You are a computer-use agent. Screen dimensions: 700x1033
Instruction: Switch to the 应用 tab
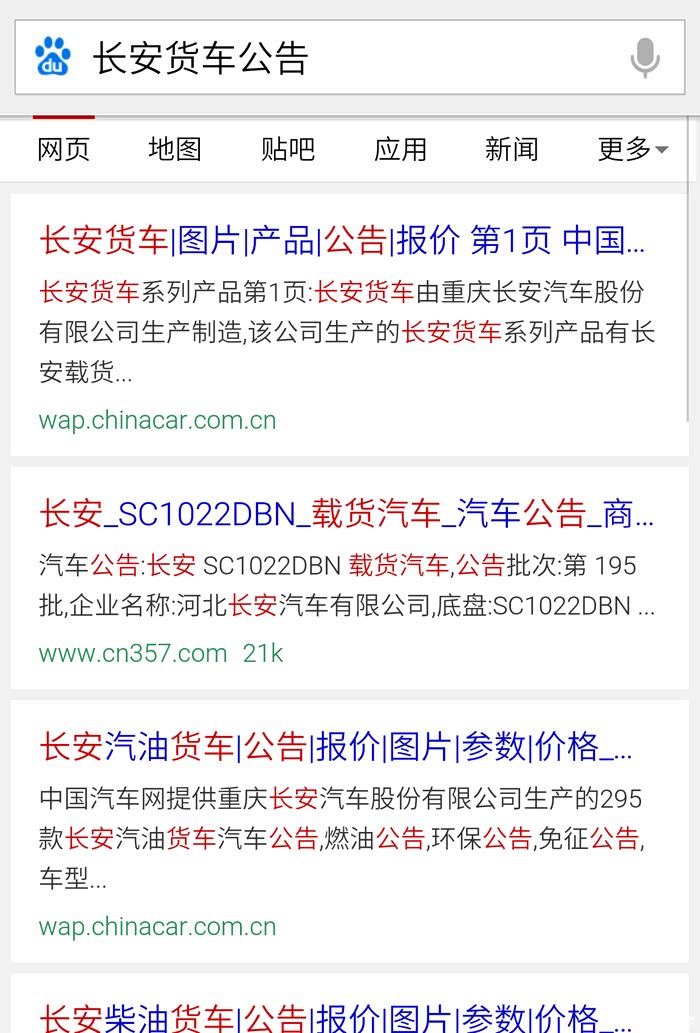(400, 150)
